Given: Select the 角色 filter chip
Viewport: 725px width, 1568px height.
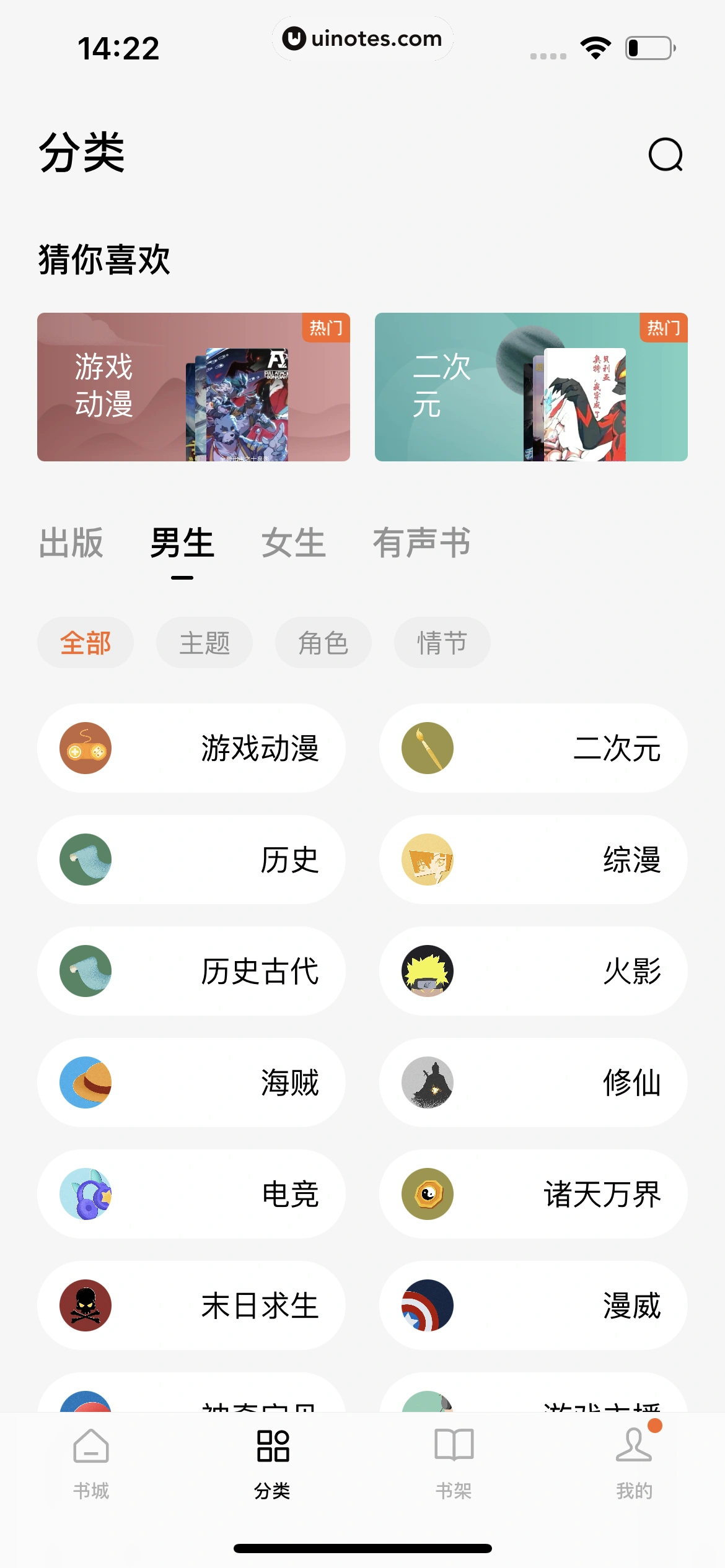Looking at the screenshot, I should (323, 643).
